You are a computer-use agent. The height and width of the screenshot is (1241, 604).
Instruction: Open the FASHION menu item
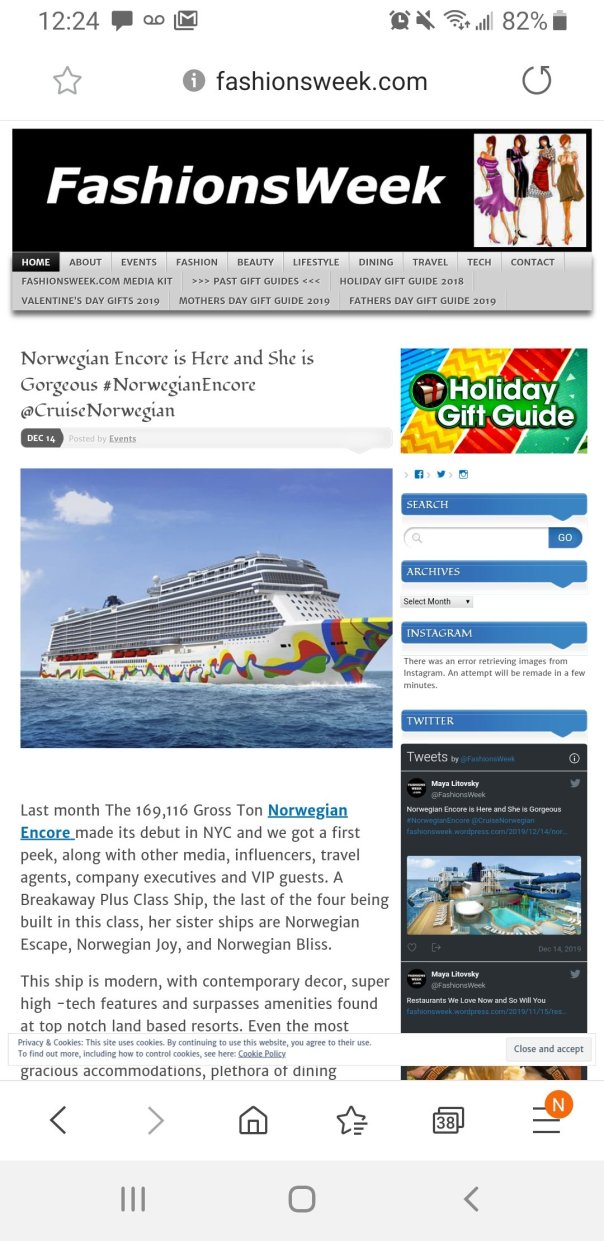pyautogui.click(x=196, y=262)
